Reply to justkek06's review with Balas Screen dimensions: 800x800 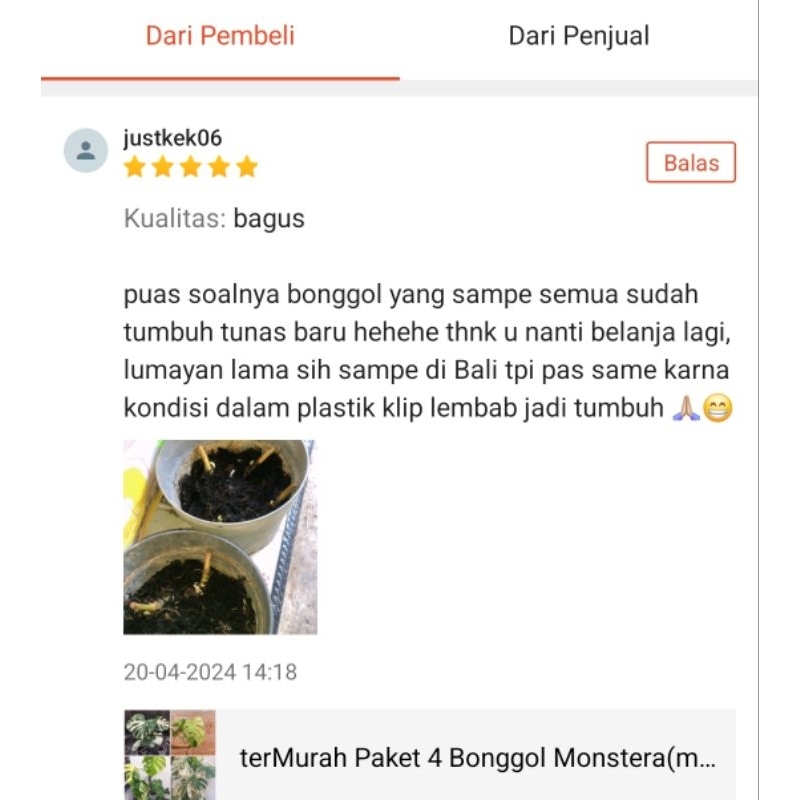click(x=691, y=163)
